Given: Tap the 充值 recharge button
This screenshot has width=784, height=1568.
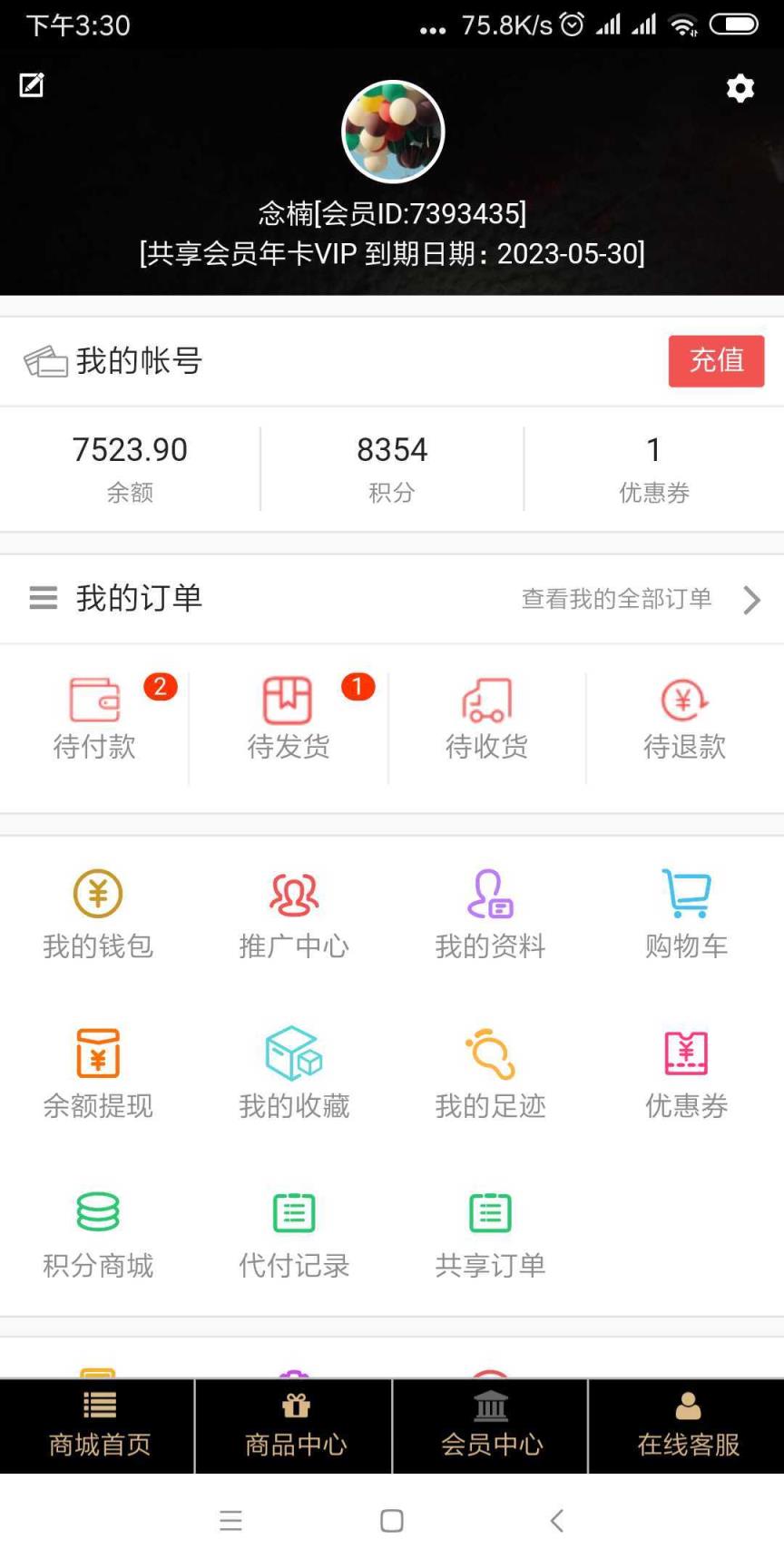Looking at the screenshot, I should (x=717, y=361).
